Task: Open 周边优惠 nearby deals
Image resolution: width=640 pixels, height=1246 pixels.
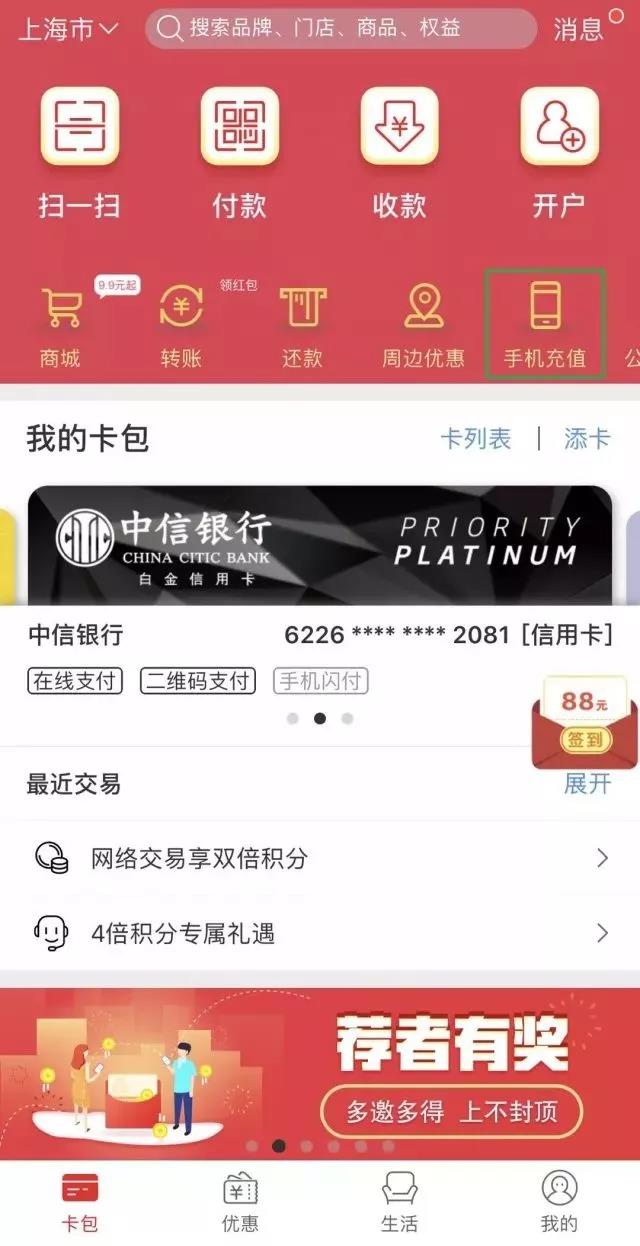Action: click(x=423, y=325)
